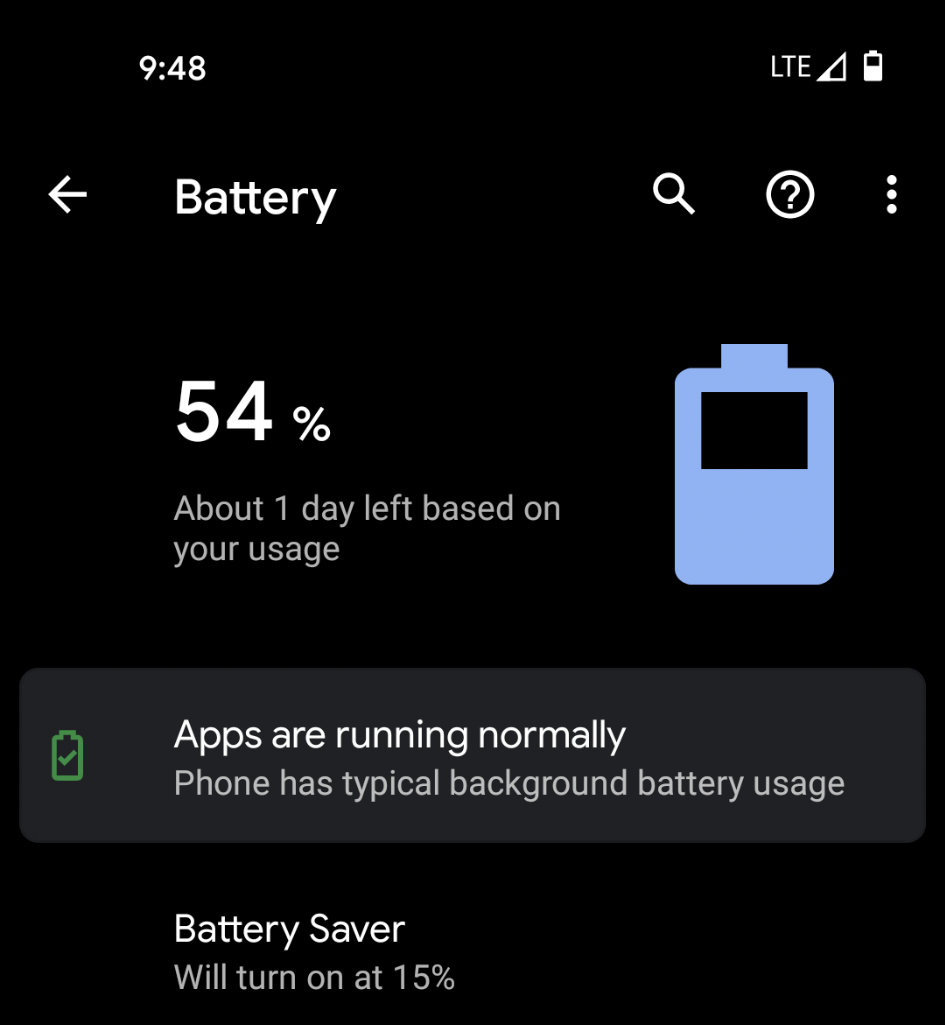The height and width of the screenshot is (1025, 945).
Task: Search settings with the magnifier icon
Action: pyautogui.click(x=674, y=195)
